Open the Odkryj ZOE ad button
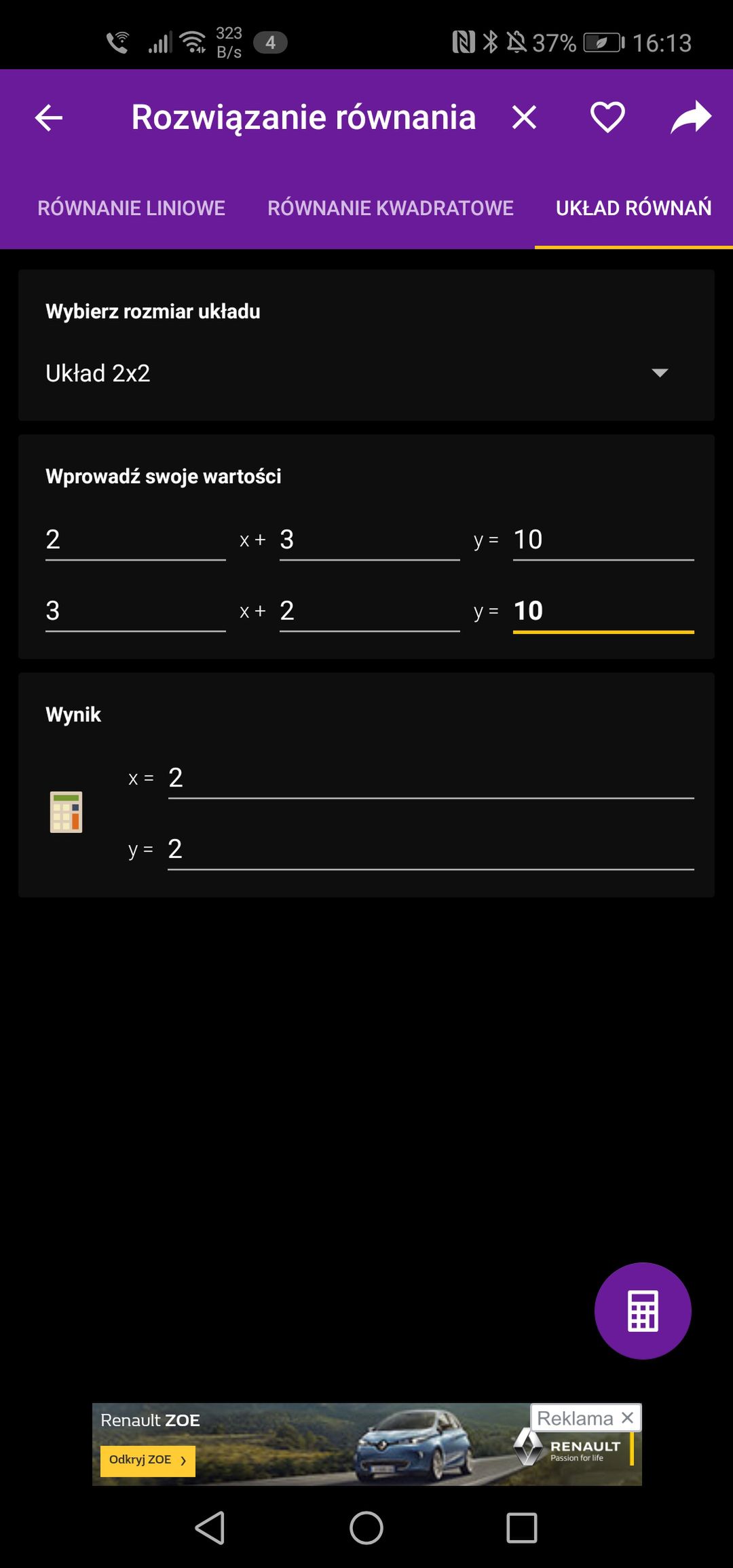This screenshot has height=1568, width=733. click(147, 1460)
